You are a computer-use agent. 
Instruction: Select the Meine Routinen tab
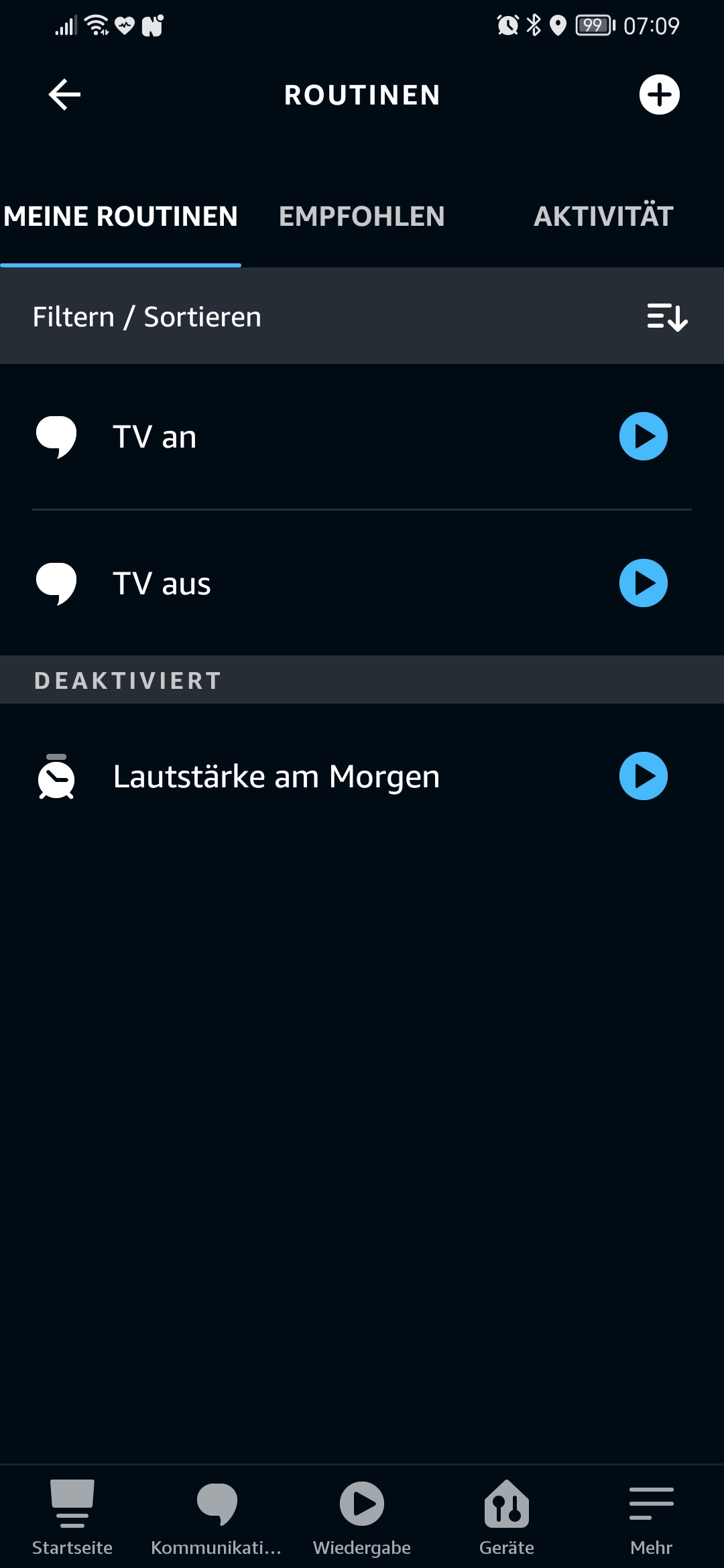[121, 216]
